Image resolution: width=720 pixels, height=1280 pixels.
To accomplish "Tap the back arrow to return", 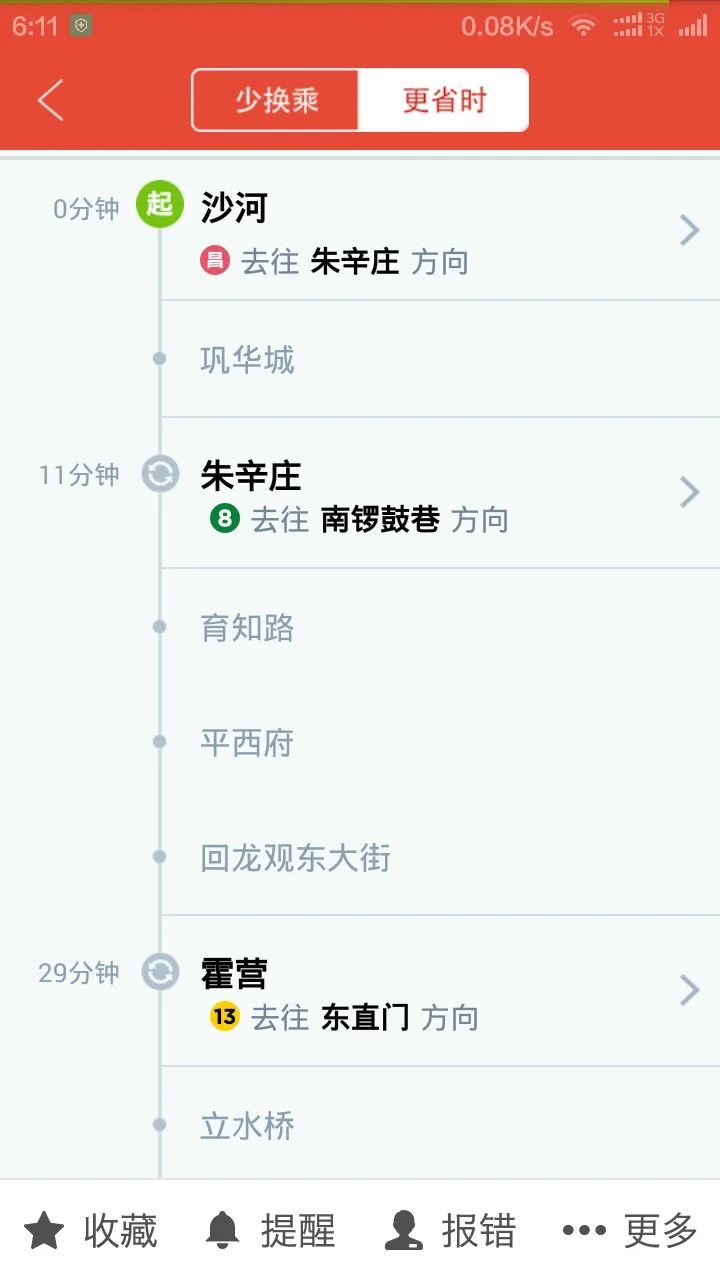I will 49,99.
